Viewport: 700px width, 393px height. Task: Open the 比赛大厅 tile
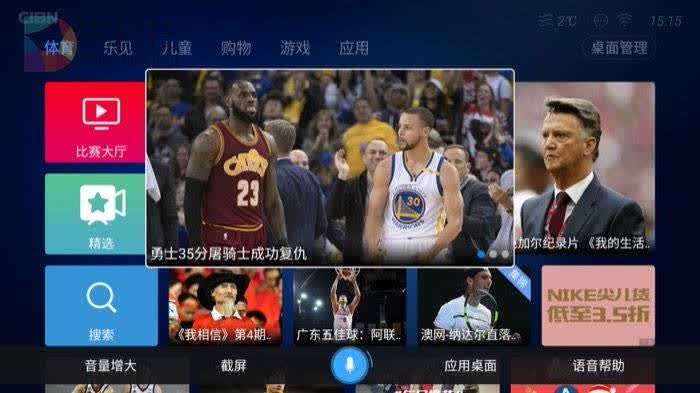pyautogui.click(x=95, y=122)
